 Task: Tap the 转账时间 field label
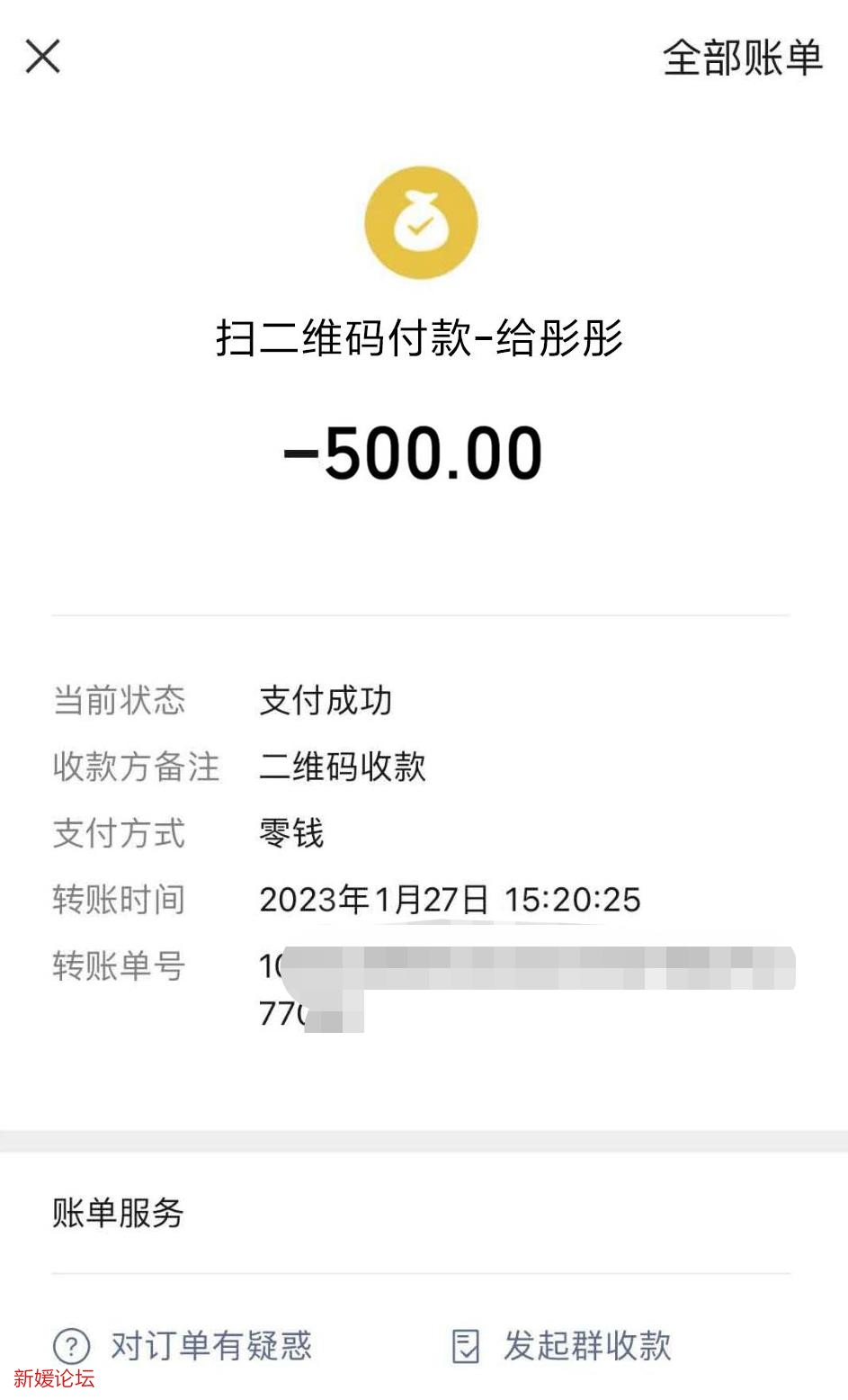121,899
